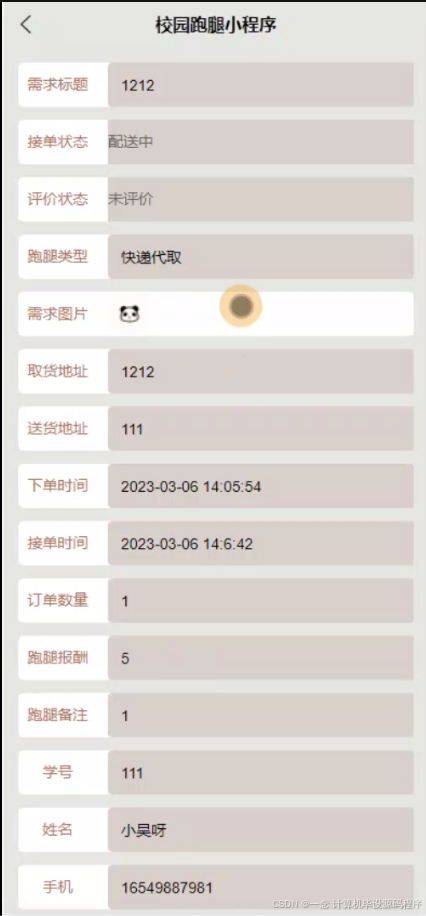This screenshot has height=916, width=426.
Task: Tap the 取货地址 field
Action: [261, 371]
